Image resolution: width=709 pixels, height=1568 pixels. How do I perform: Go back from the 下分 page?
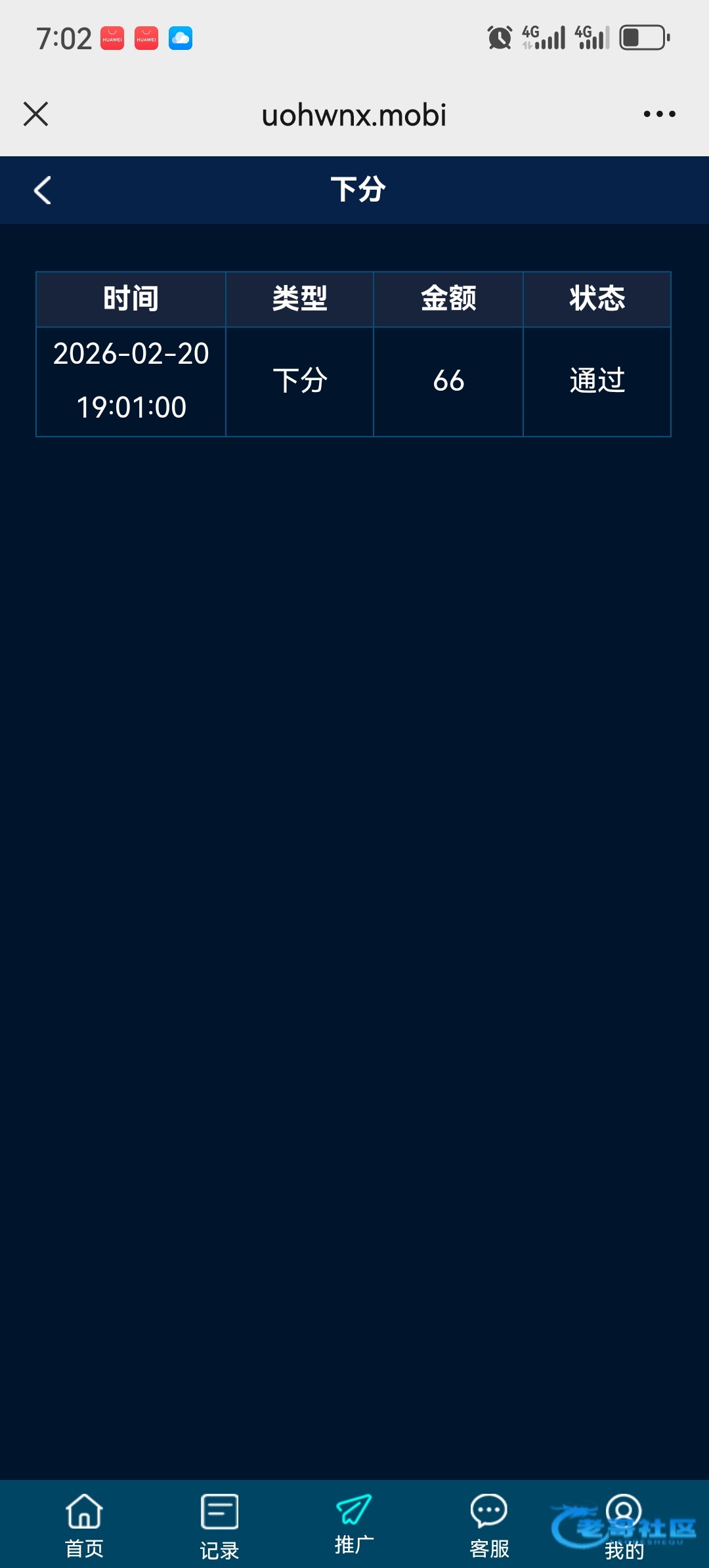(x=43, y=191)
